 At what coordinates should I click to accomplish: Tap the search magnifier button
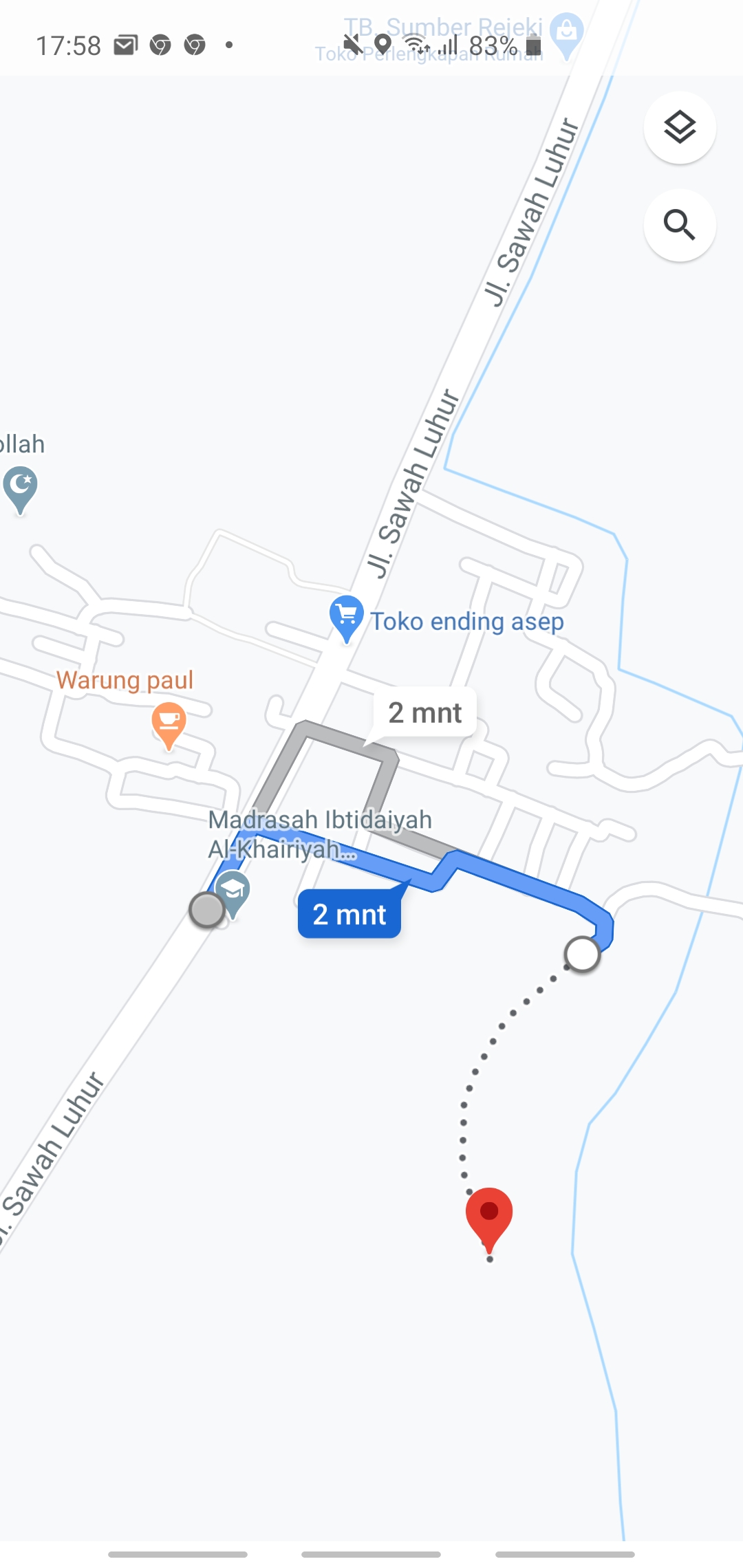[680, 226]
